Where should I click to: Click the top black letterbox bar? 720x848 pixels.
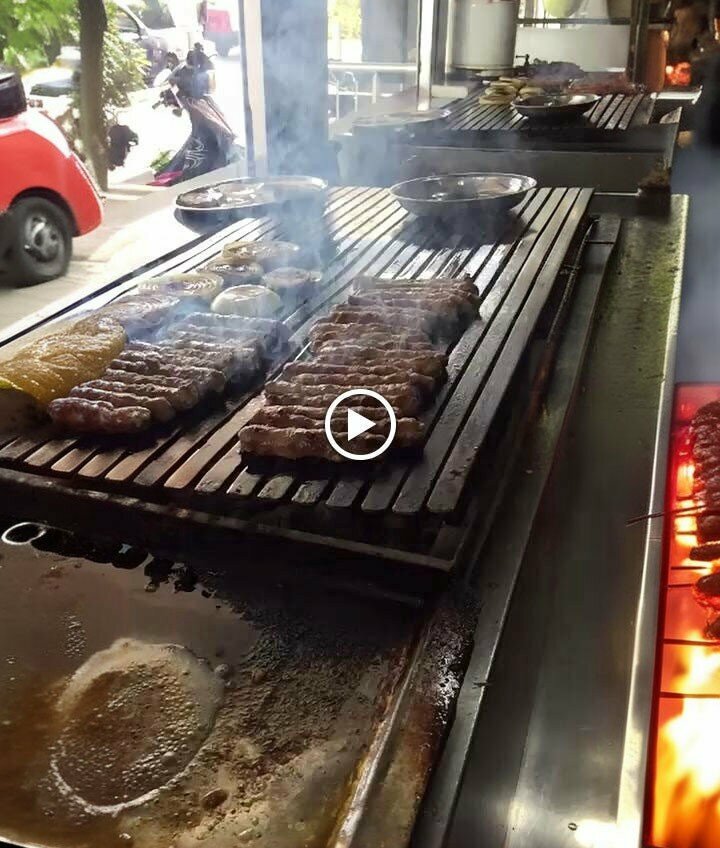coord(360,3)
